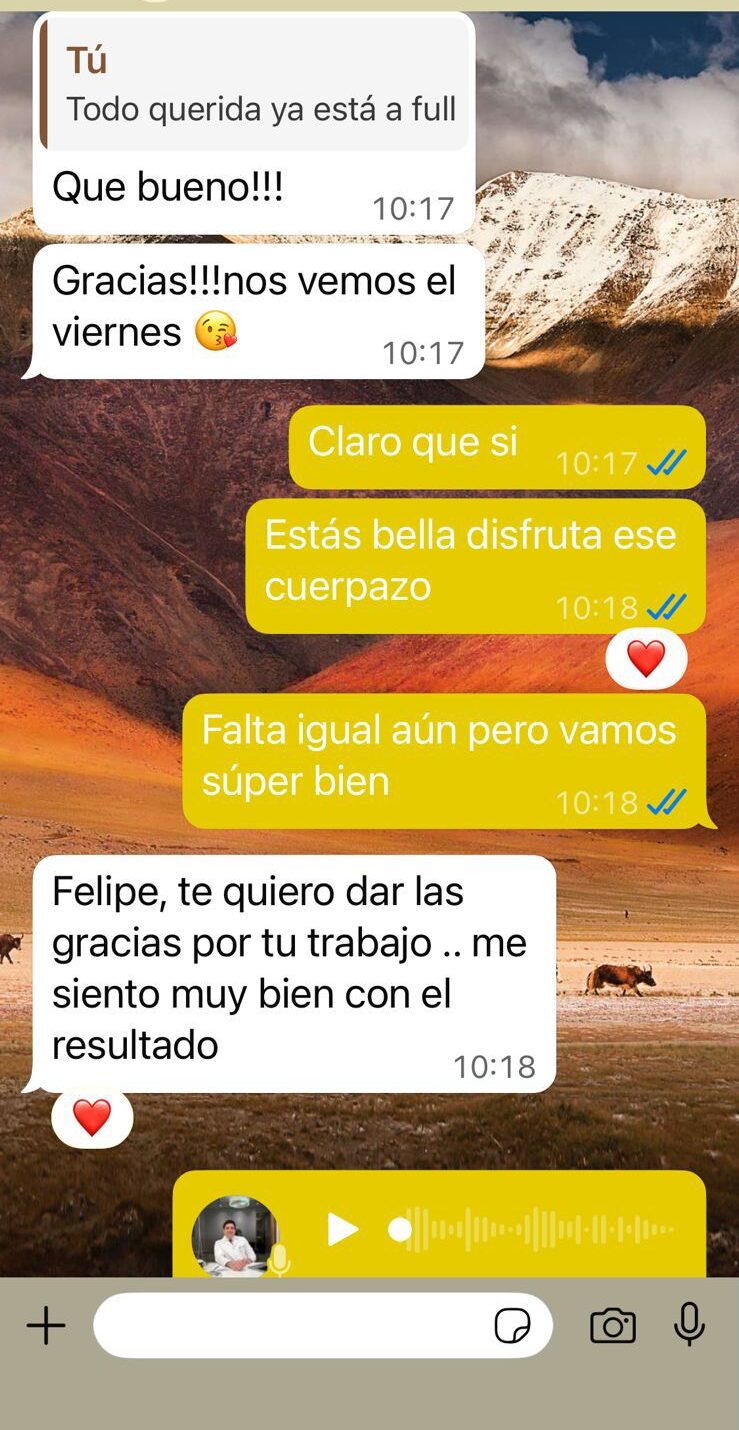Open the heart reaction under "Estás bella disfruta ese cuerpazo"

pyautogui.click(x=646, y=659)
